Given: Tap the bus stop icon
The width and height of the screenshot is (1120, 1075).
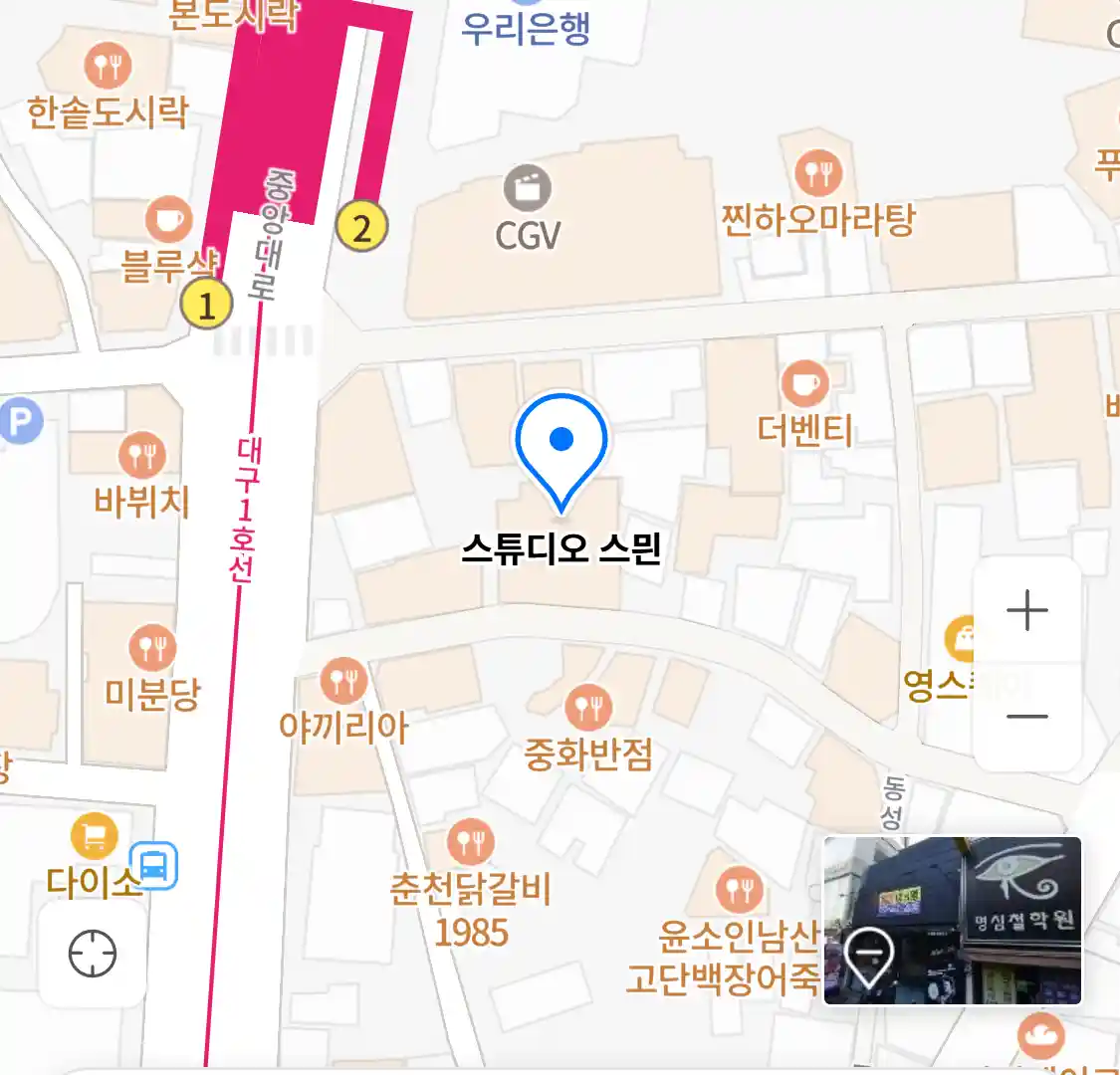Looking at the screenshot, I should pos(154,865).
